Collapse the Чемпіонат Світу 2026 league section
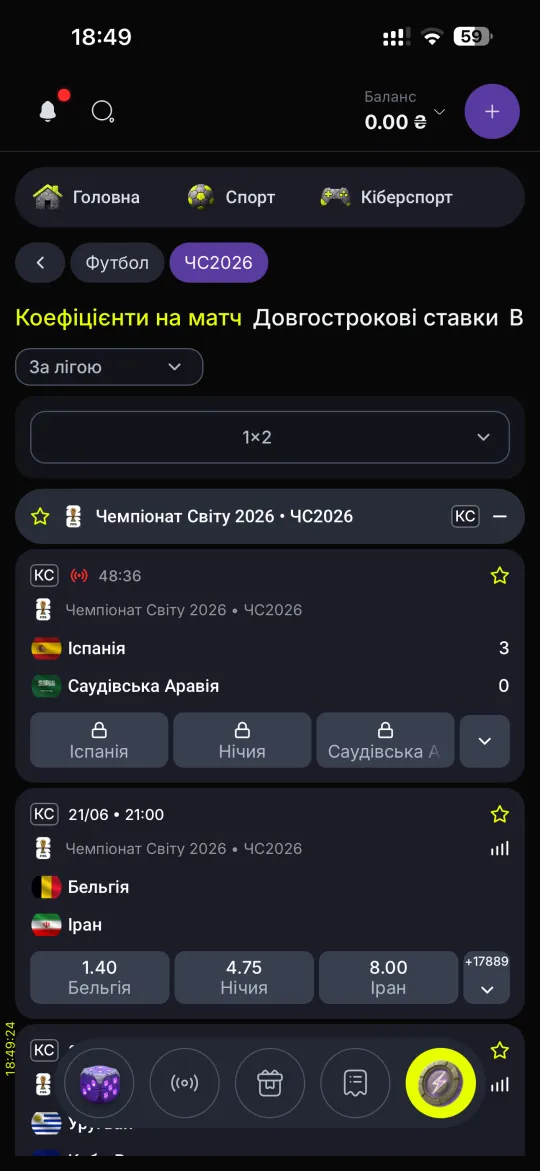The height and width of the screenshot is (1171, 540). (x=500, y=516)
